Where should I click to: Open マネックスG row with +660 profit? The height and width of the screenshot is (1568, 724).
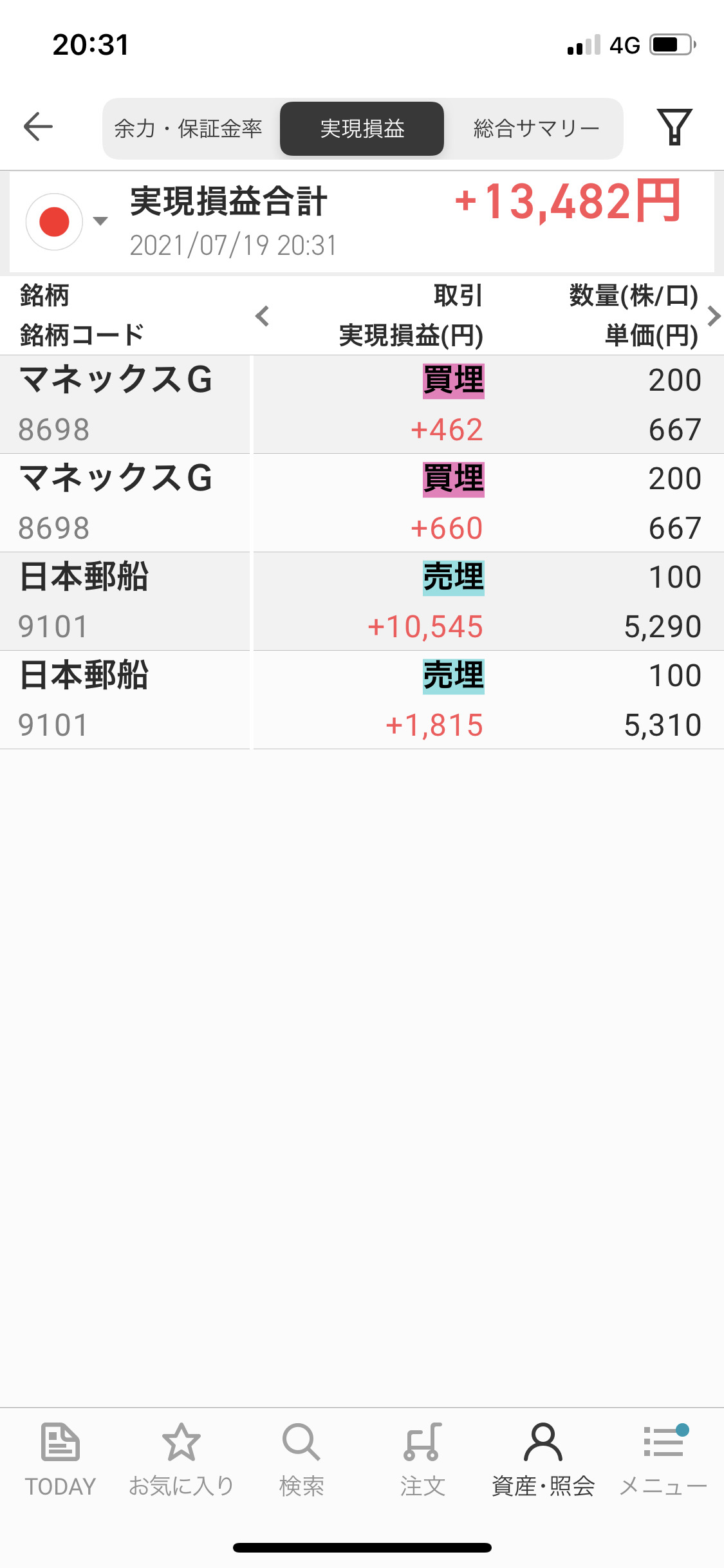(x=362, y=503)
